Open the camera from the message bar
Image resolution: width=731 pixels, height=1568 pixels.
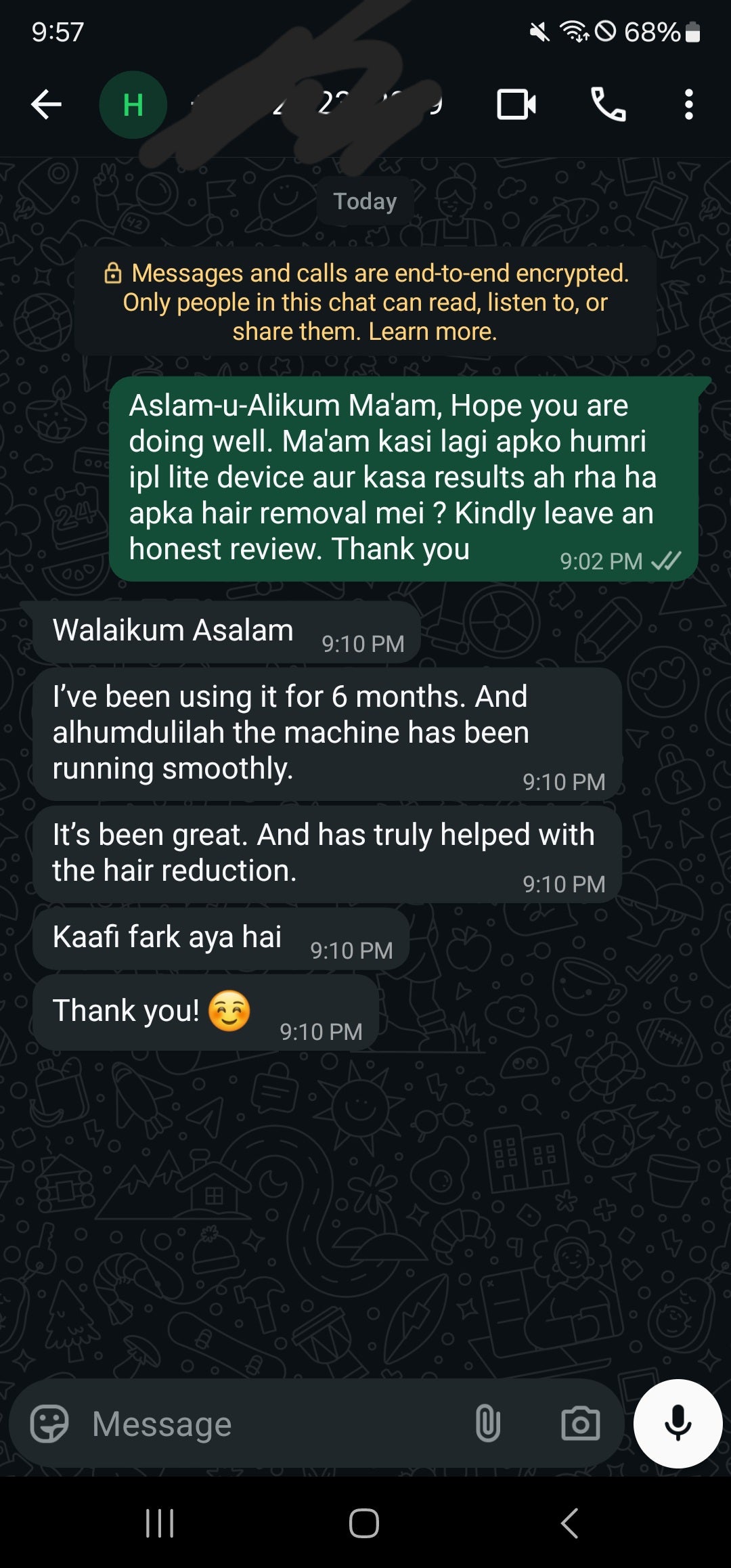[580, 1424]
